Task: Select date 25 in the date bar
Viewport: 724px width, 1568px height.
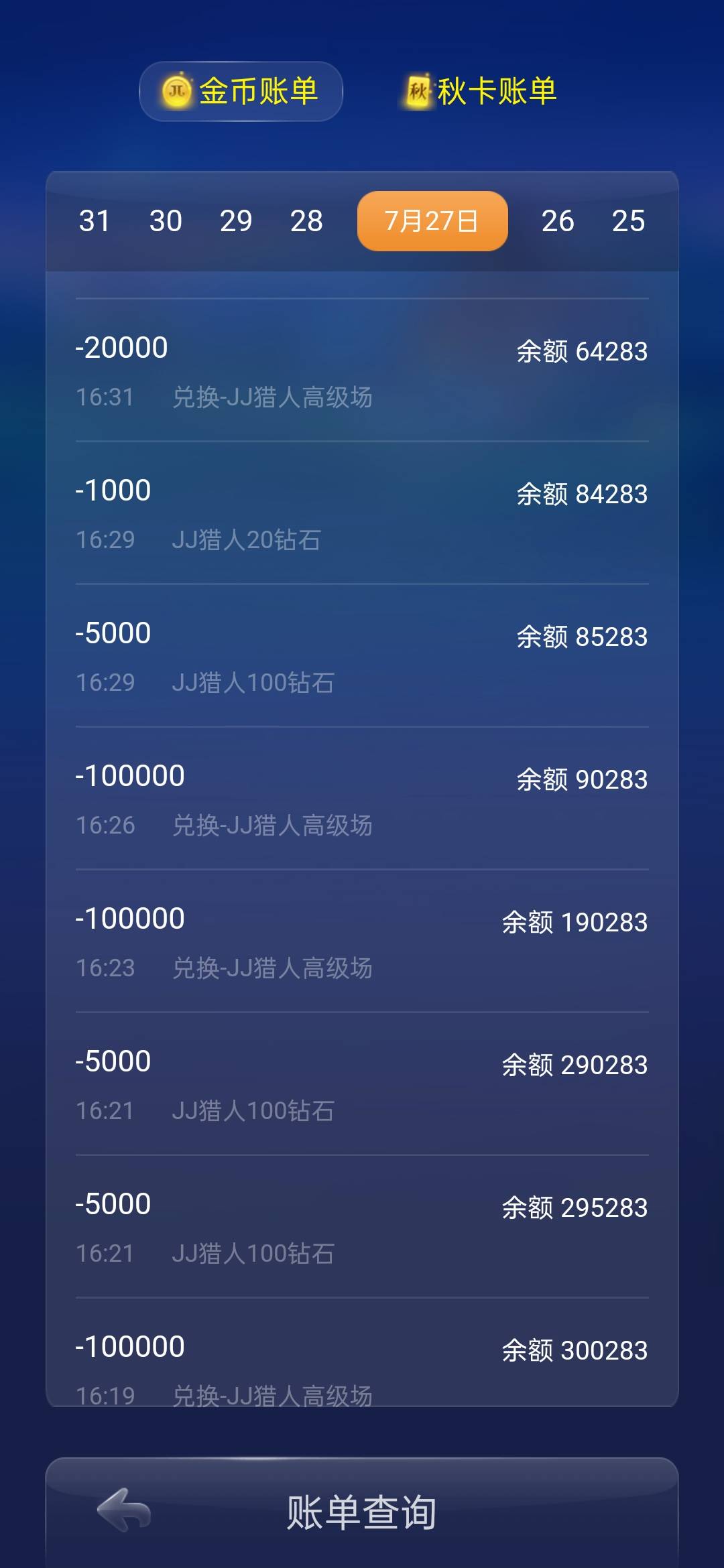Action: tap(628, 221)
